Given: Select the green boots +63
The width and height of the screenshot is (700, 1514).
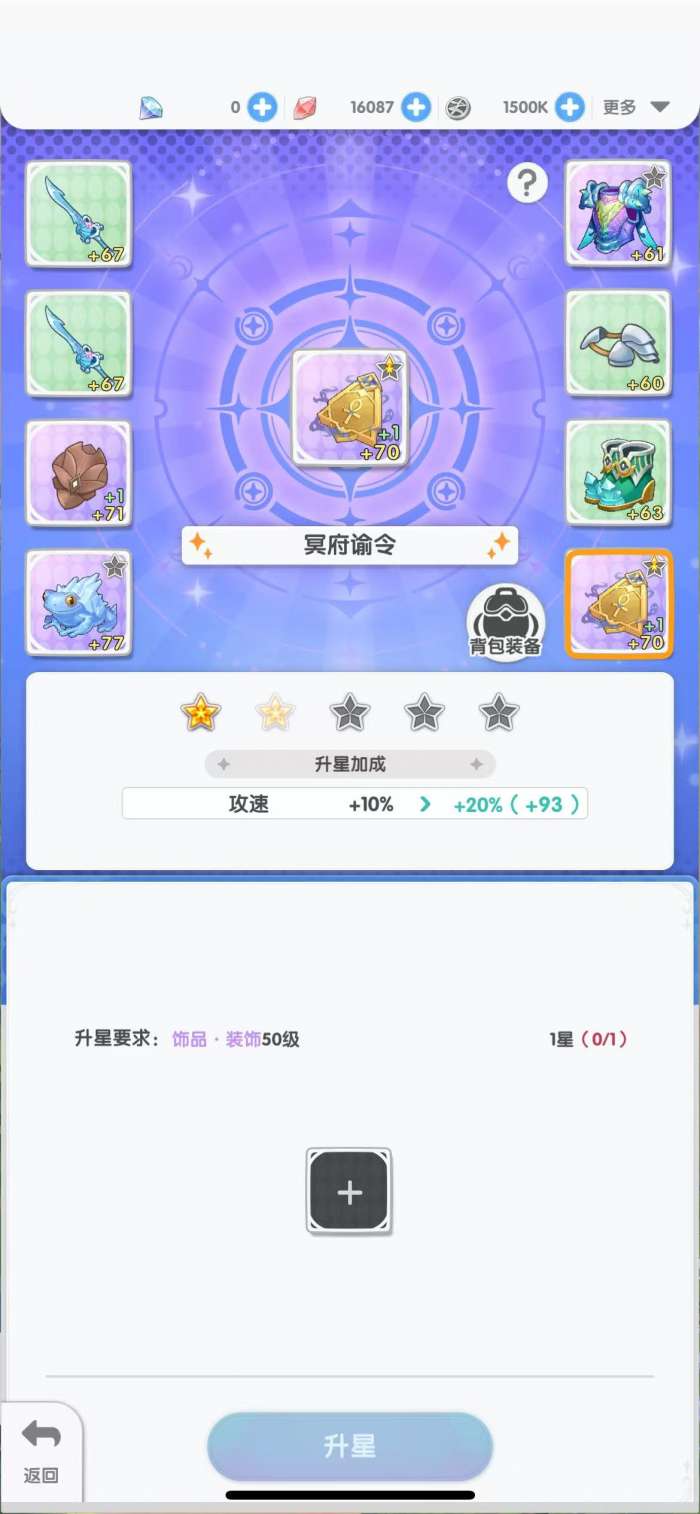Looking at the screenshot, I should (619, 473).
